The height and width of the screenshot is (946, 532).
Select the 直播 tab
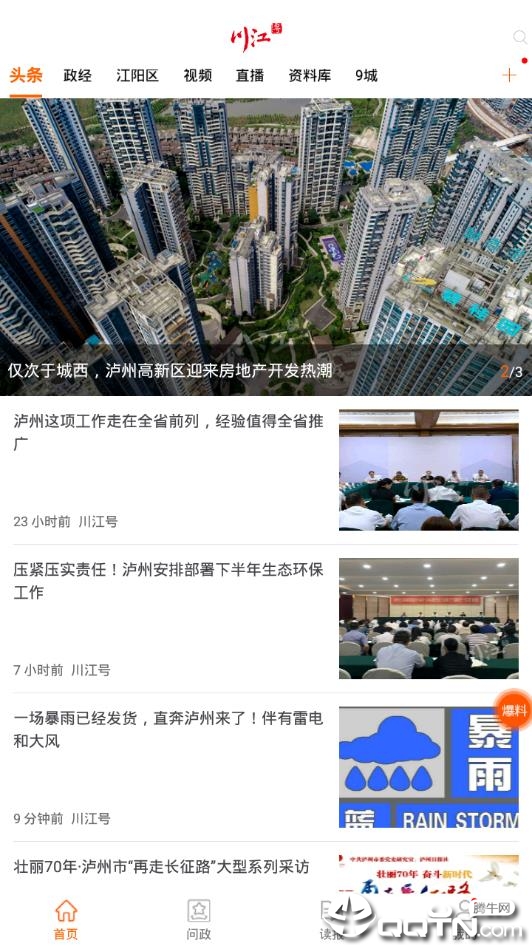point(250,75)
